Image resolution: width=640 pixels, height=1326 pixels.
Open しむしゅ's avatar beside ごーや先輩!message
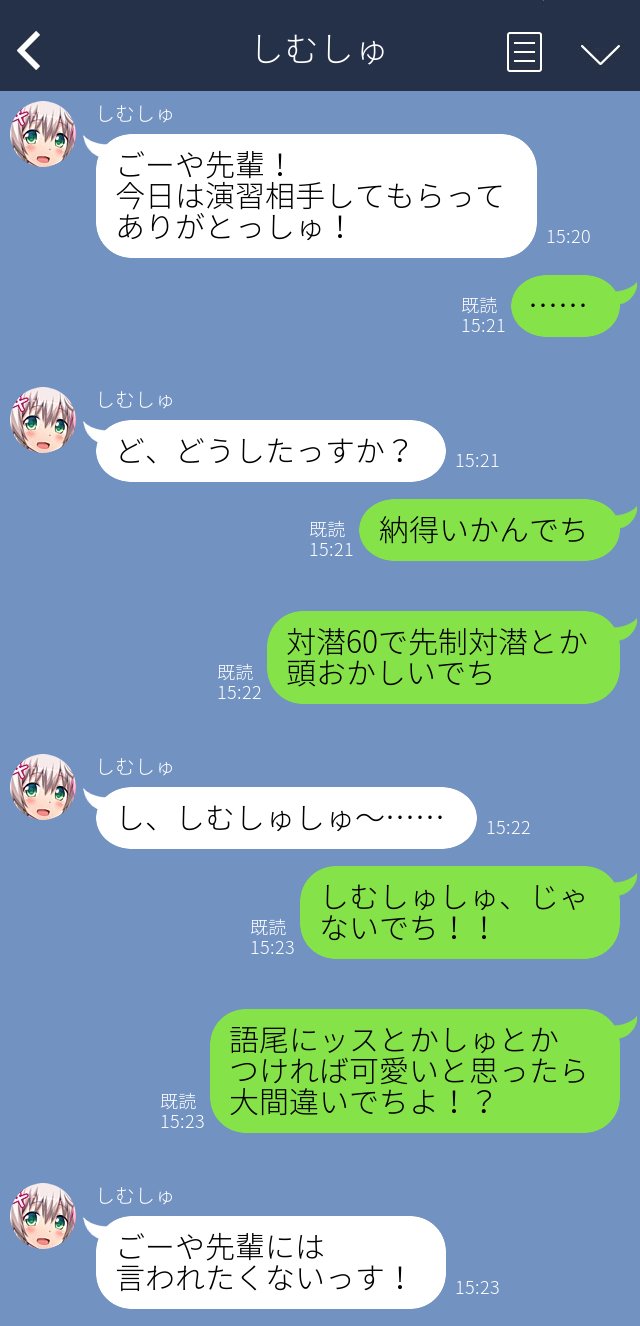tap(42, 134)
